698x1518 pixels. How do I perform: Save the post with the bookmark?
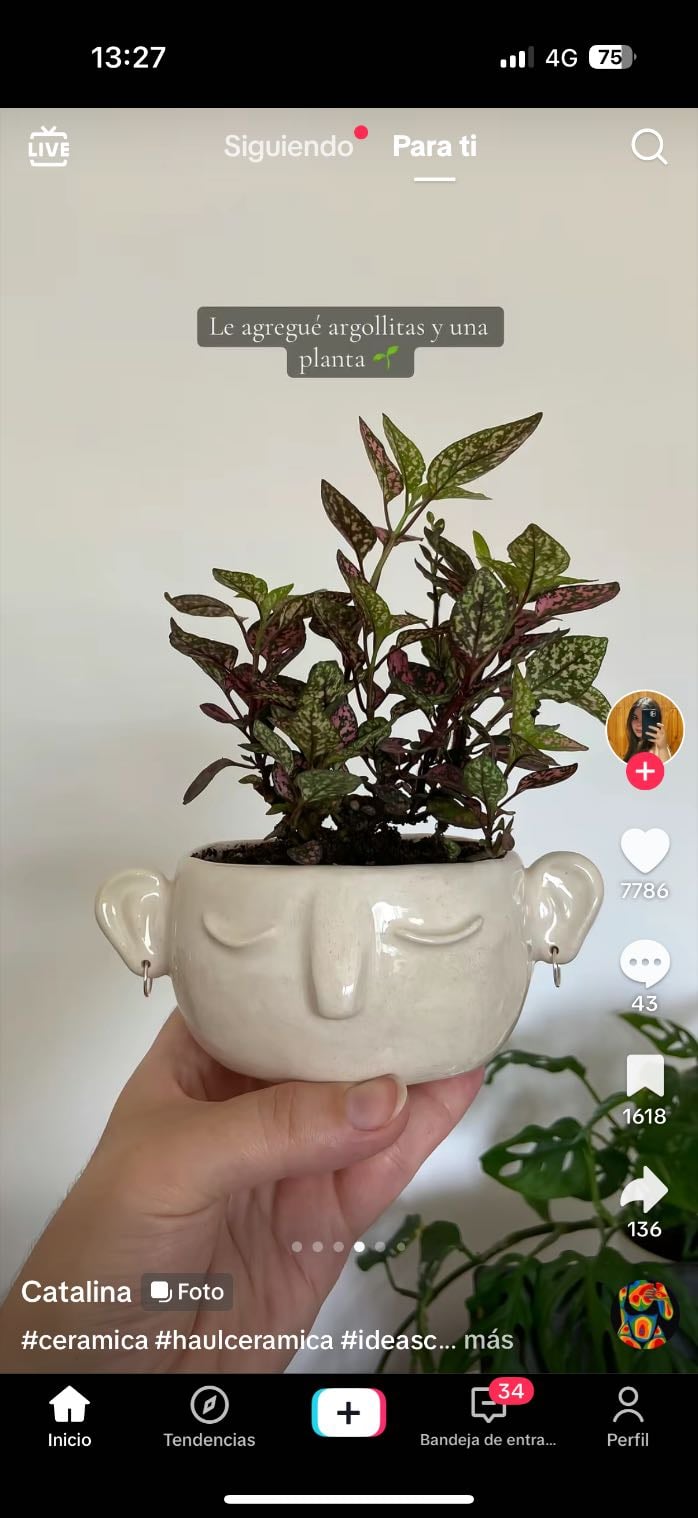pyautogui.click(x=645, y=1077)
